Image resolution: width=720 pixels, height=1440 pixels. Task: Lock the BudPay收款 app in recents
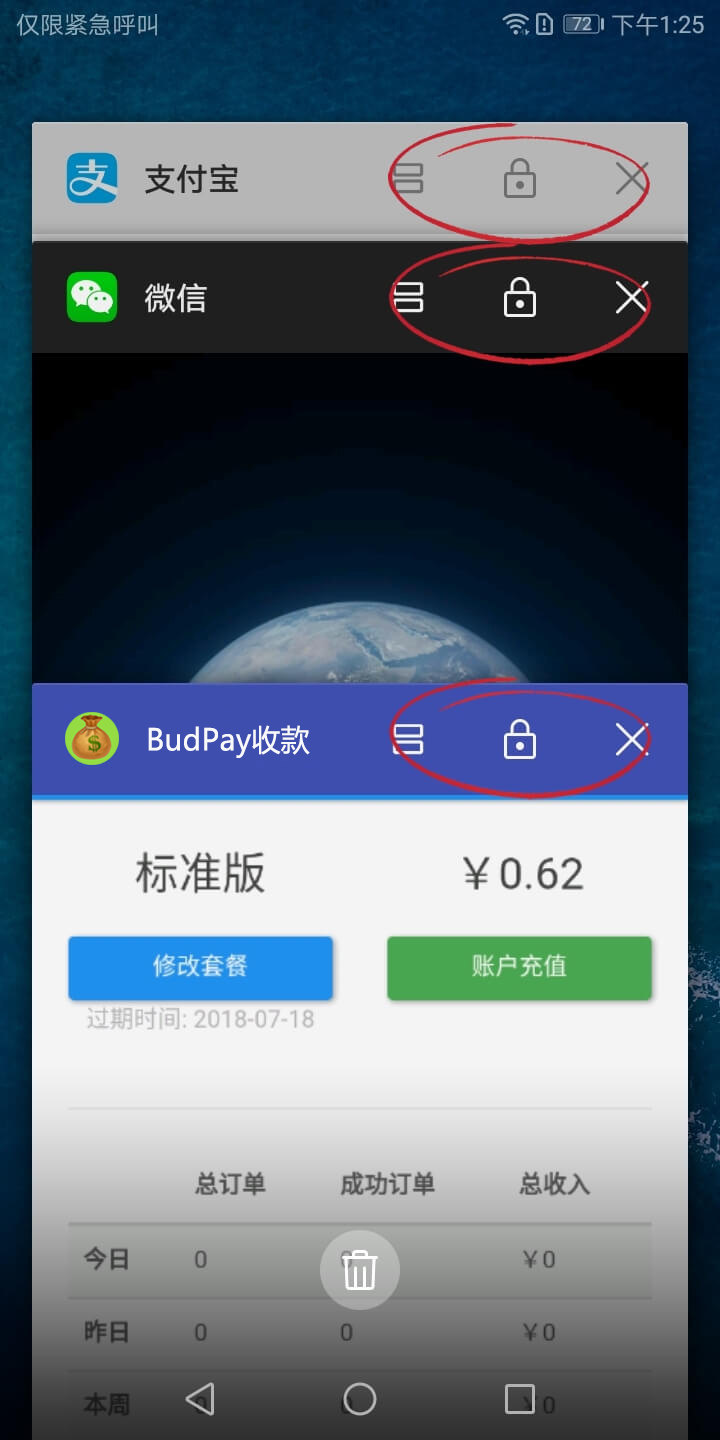(x=519, y=740)
